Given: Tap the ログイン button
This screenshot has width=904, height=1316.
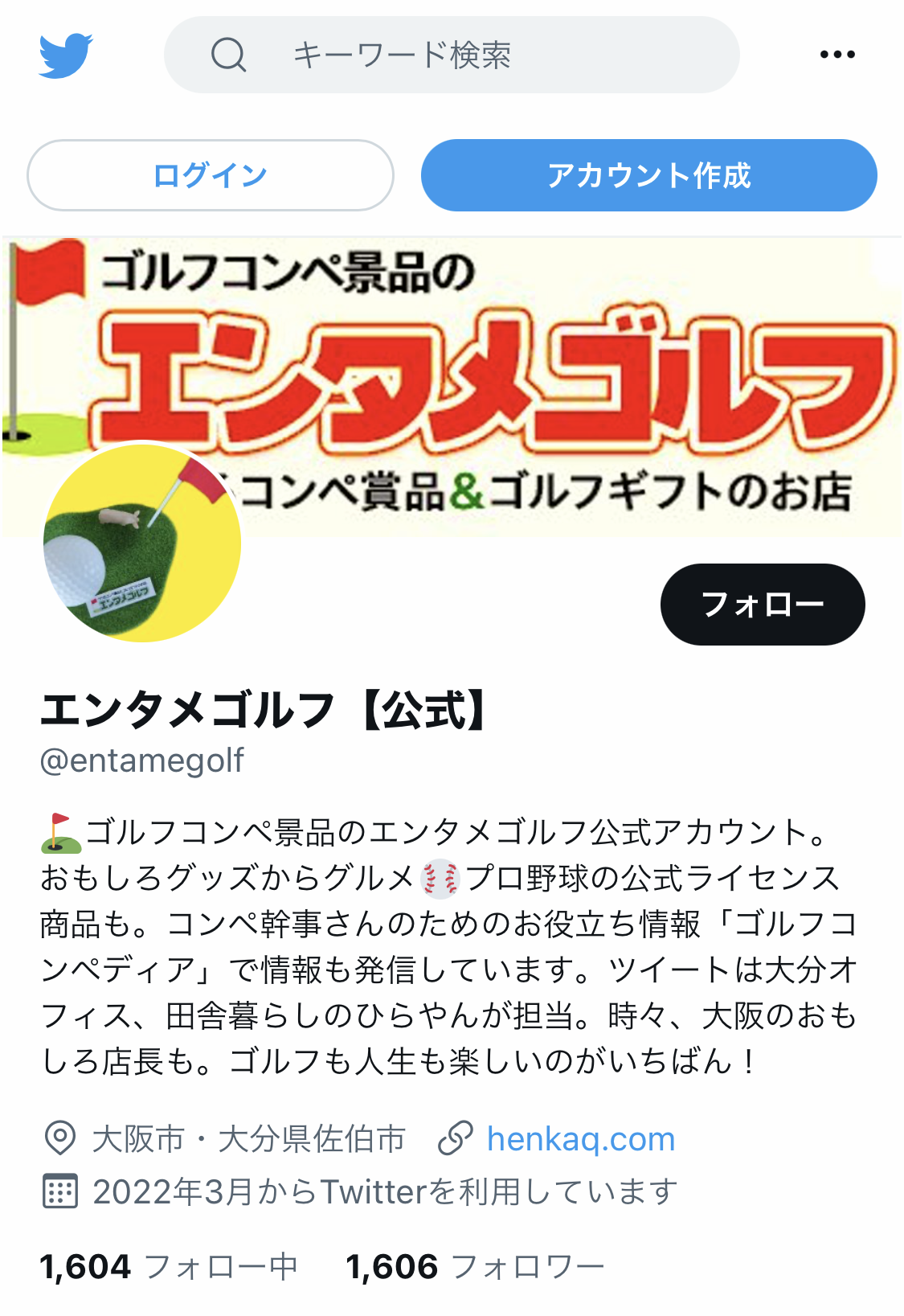Looking at the screenshot, I should click(211, 175).
